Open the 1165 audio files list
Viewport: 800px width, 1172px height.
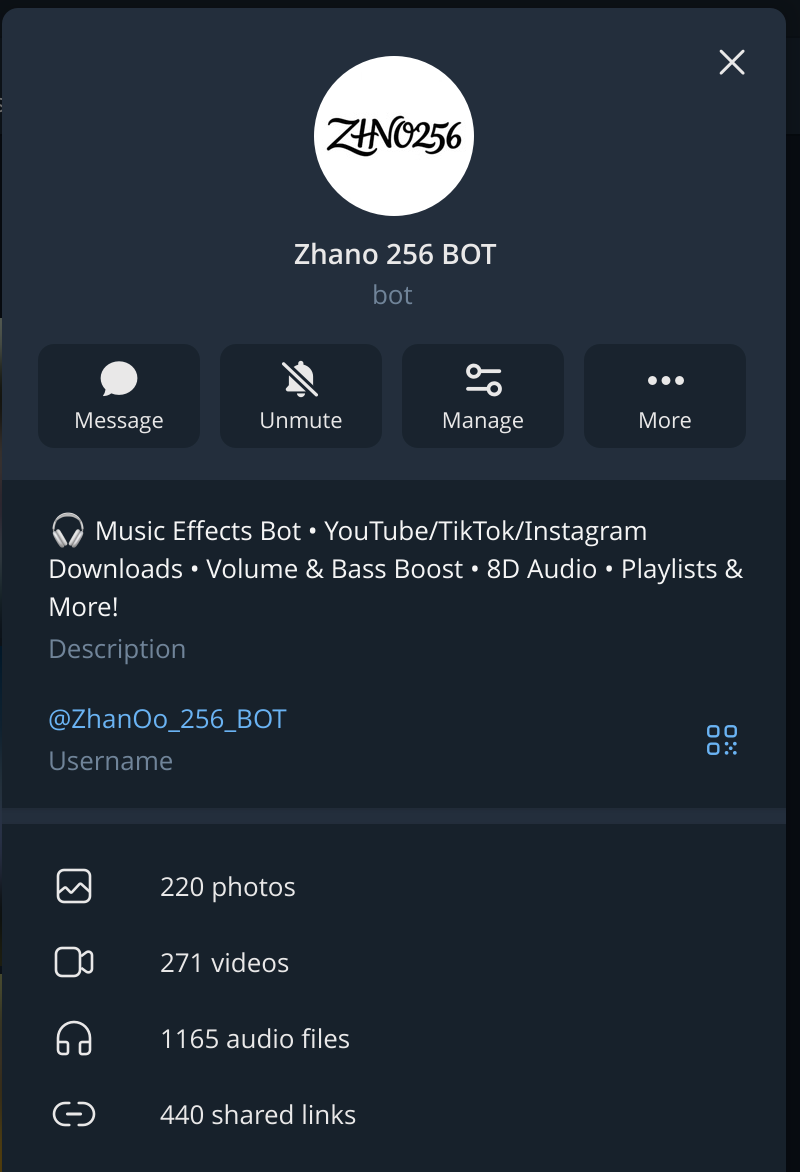[x=255, y=1038]
